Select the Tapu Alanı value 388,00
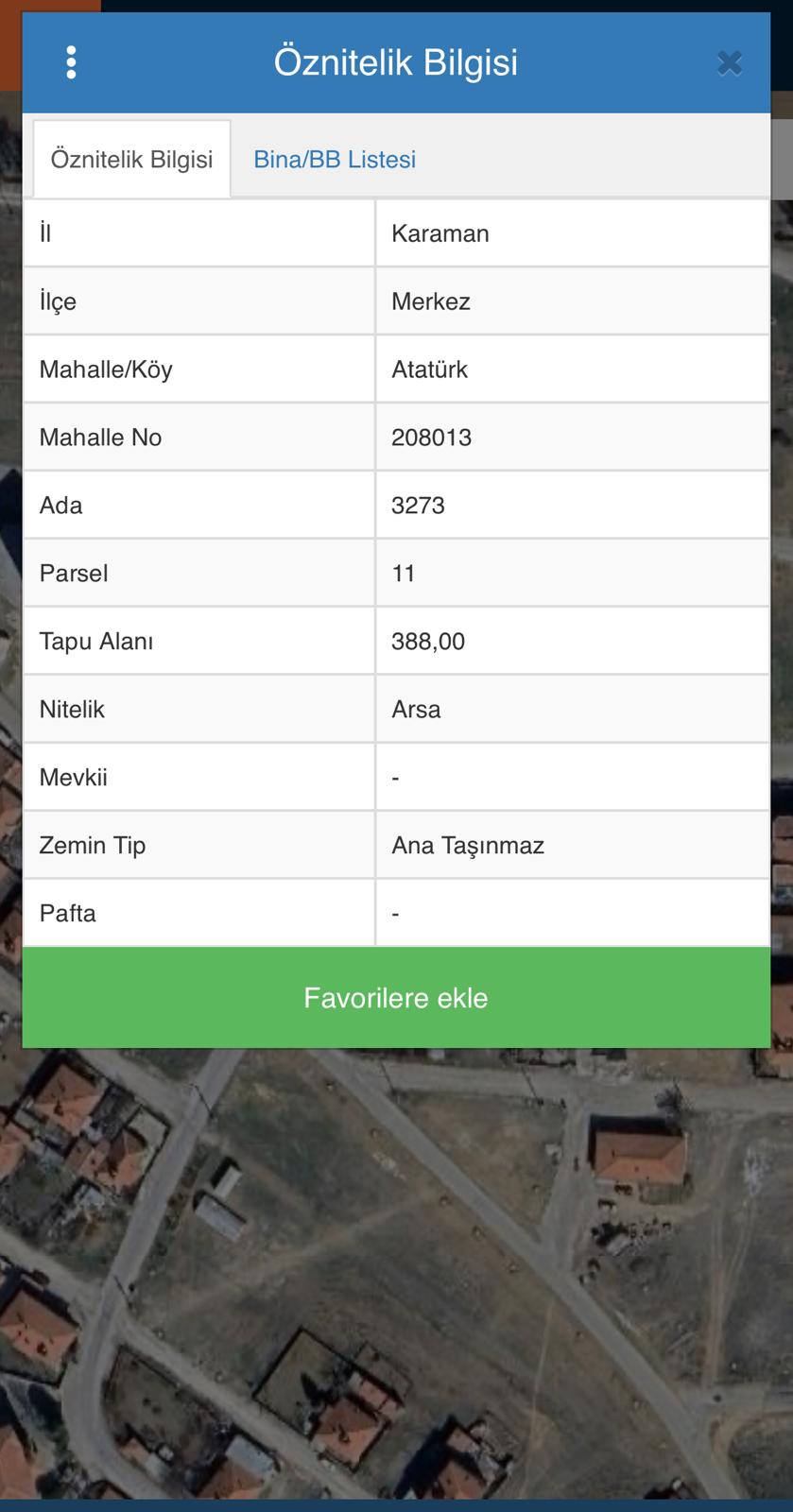793x1512 pixels. (x=428, y=641)
